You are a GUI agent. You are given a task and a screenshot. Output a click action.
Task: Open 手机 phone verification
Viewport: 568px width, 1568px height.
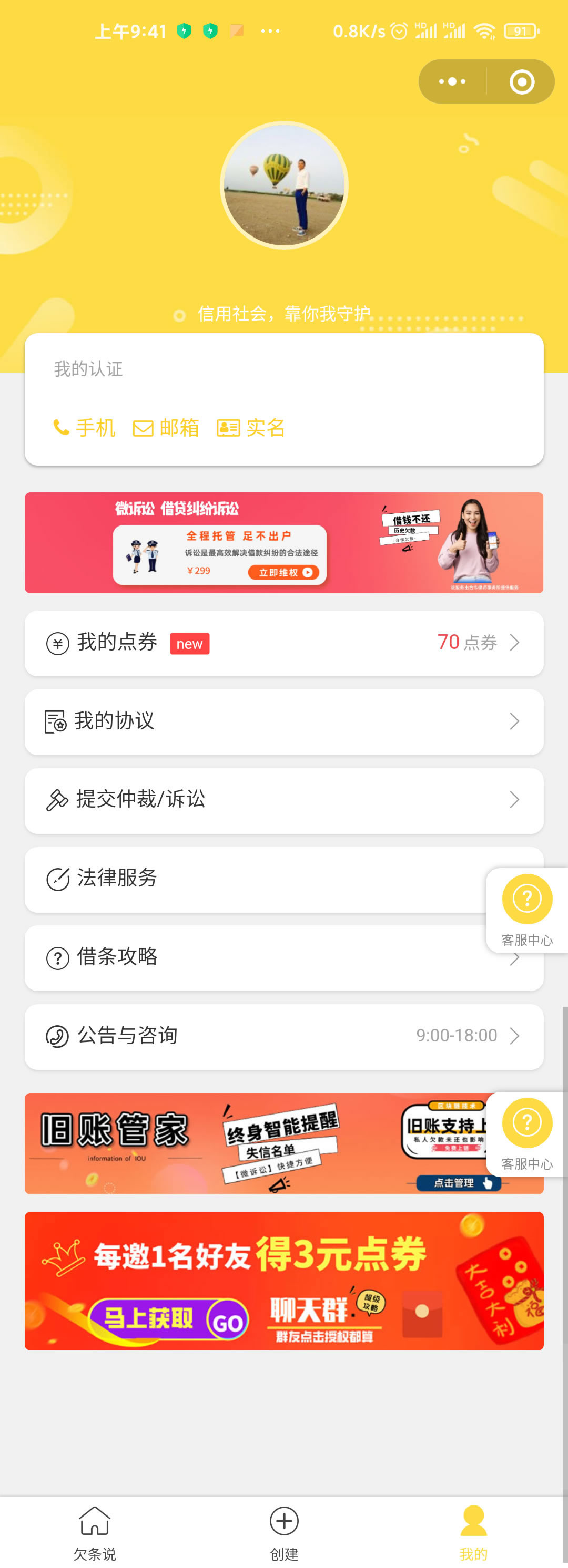pyautogui.click(x=84, y=428)
